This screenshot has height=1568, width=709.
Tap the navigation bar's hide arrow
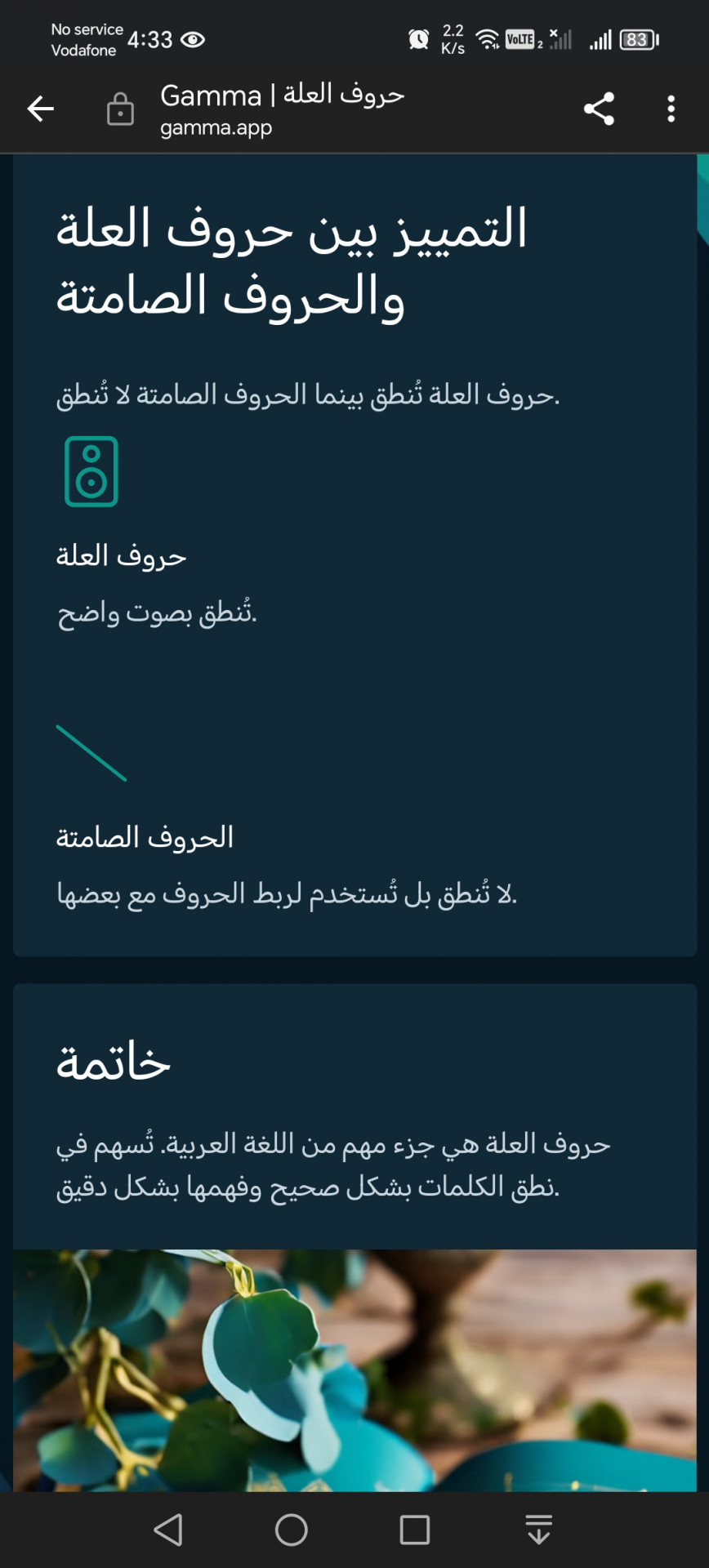(x=539, y=1530)
